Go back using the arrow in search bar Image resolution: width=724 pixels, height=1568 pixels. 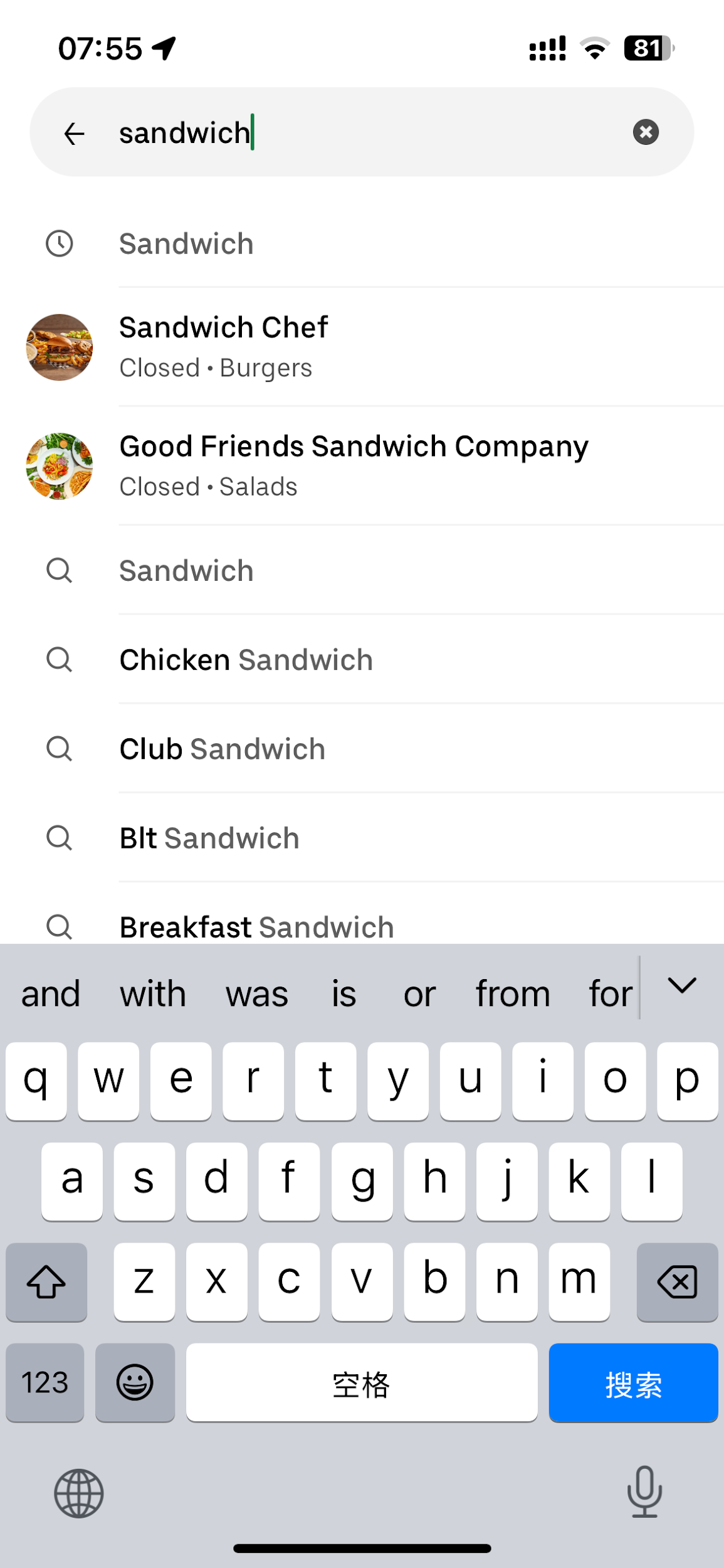[74, 133]
